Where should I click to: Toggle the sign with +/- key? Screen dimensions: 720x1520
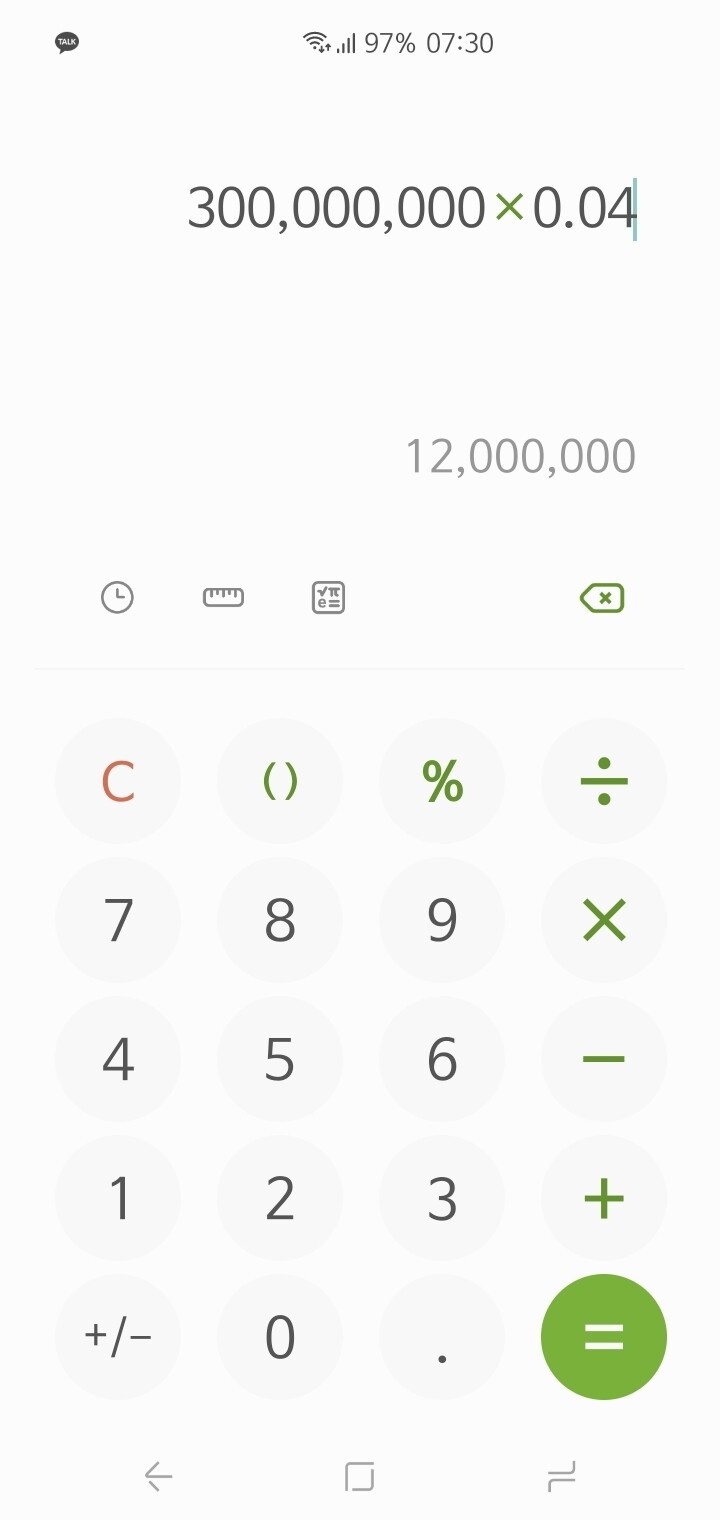[x=118, y=1337]
